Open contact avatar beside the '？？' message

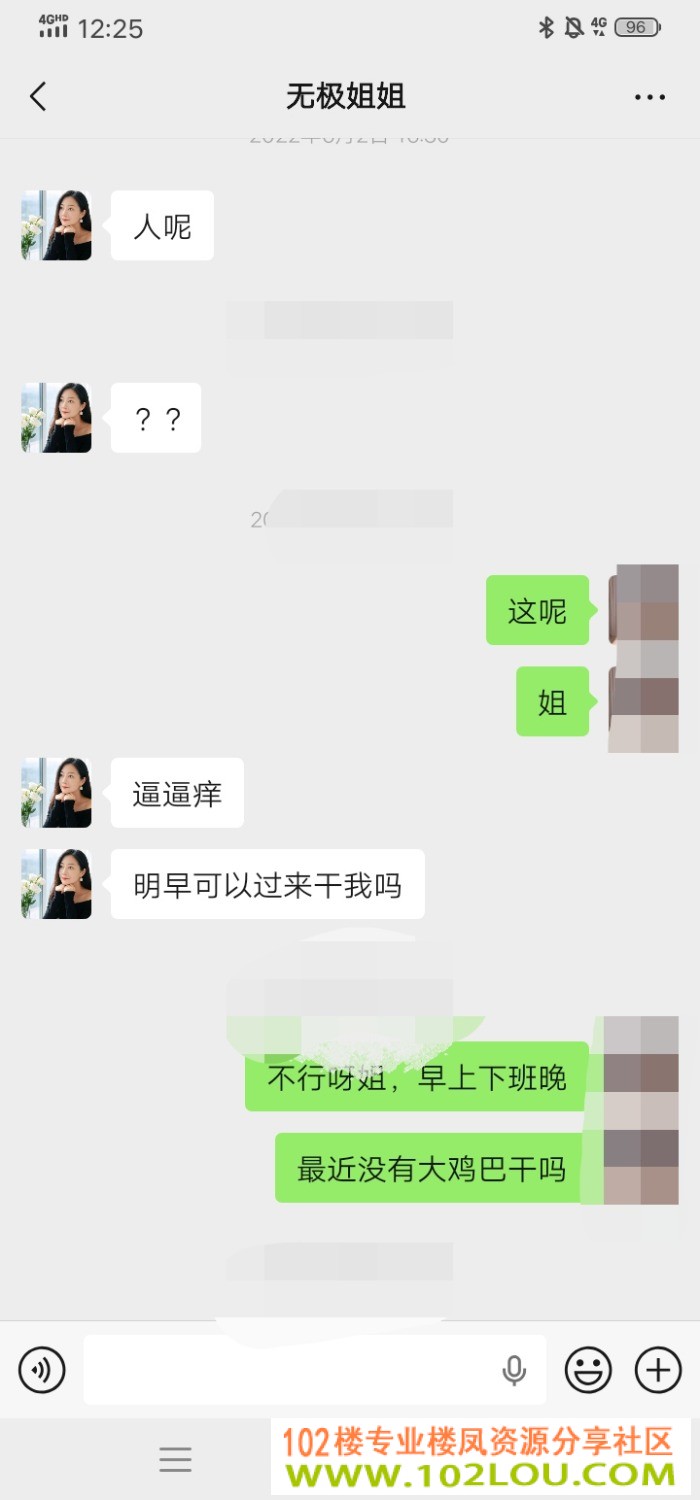(x=56, y=417)
